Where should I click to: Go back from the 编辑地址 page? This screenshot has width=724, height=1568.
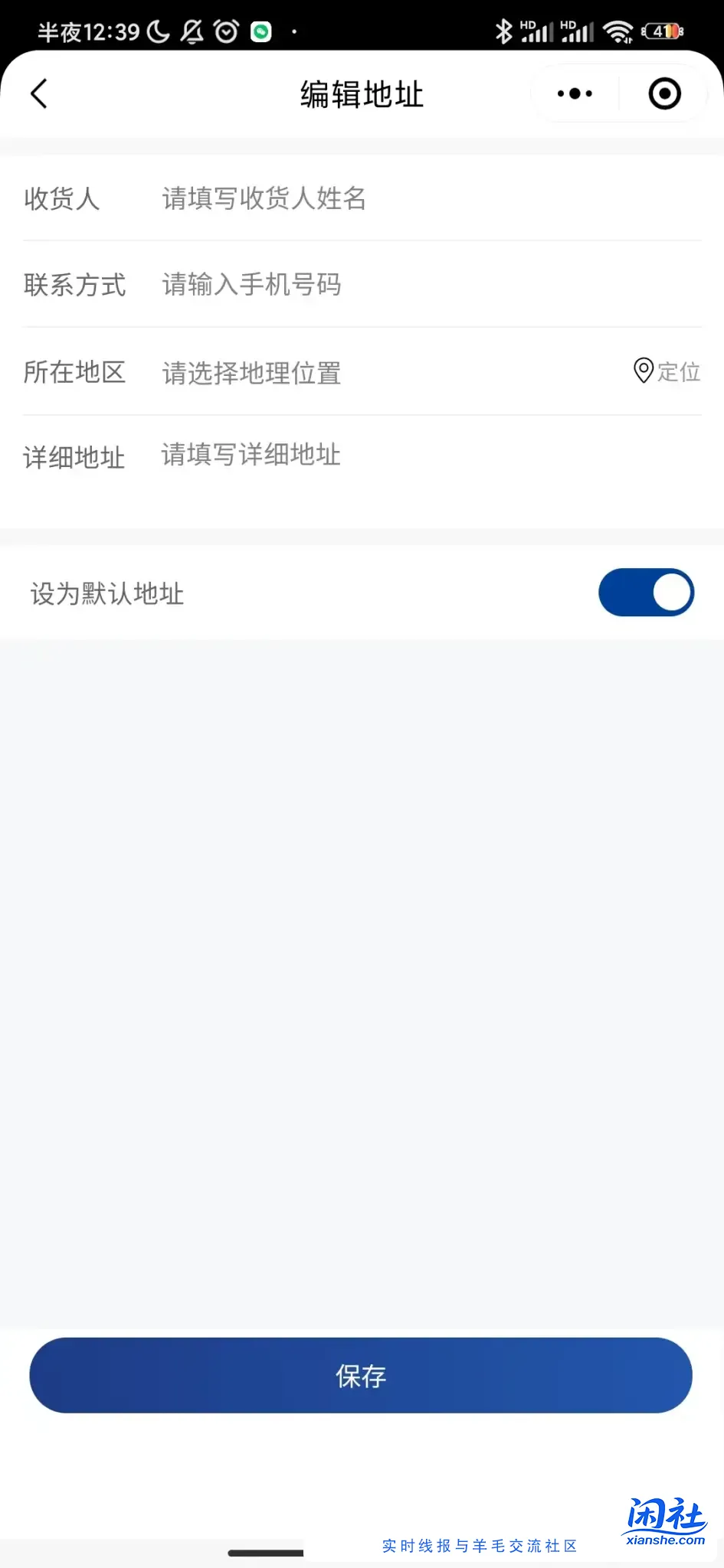click(x=39, y=94)
